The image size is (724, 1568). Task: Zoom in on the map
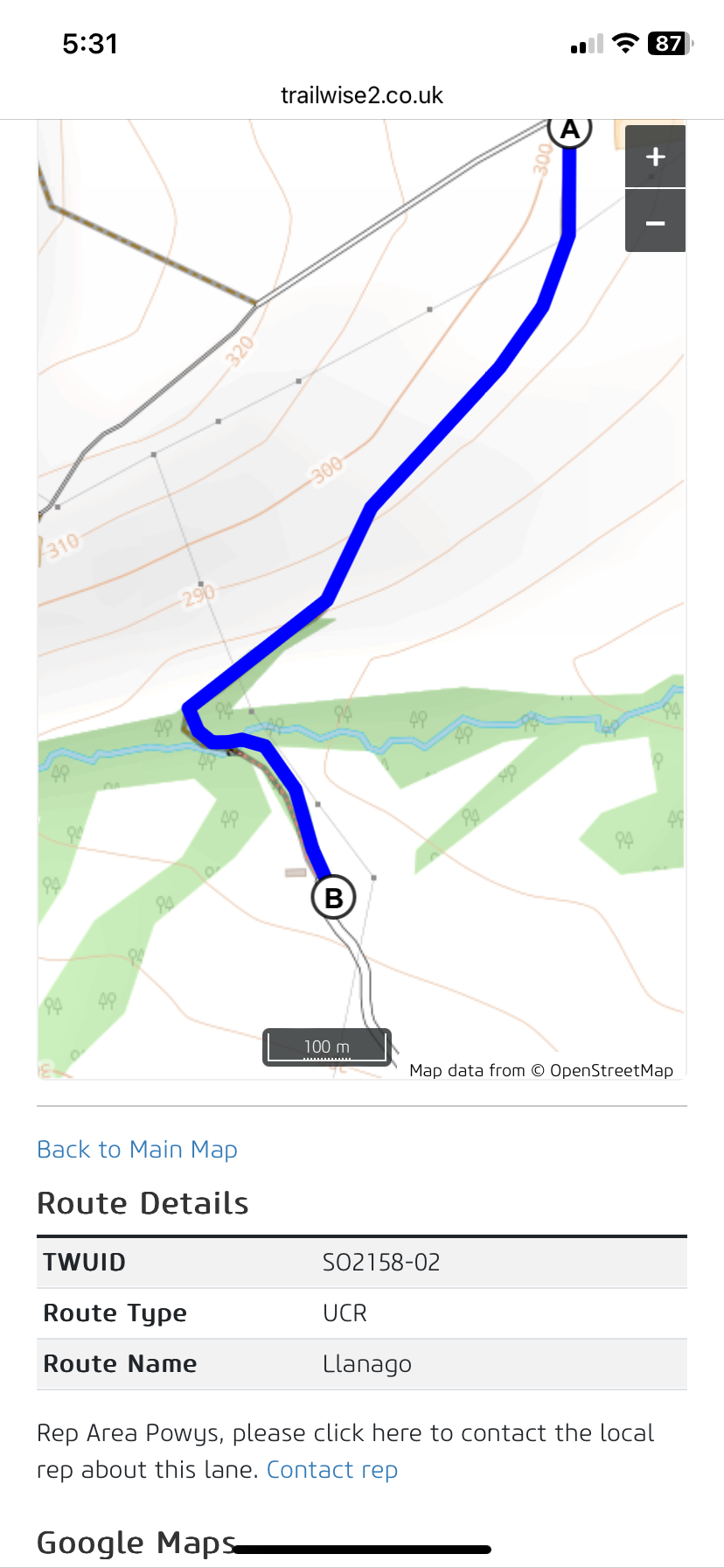coord(655,157)
